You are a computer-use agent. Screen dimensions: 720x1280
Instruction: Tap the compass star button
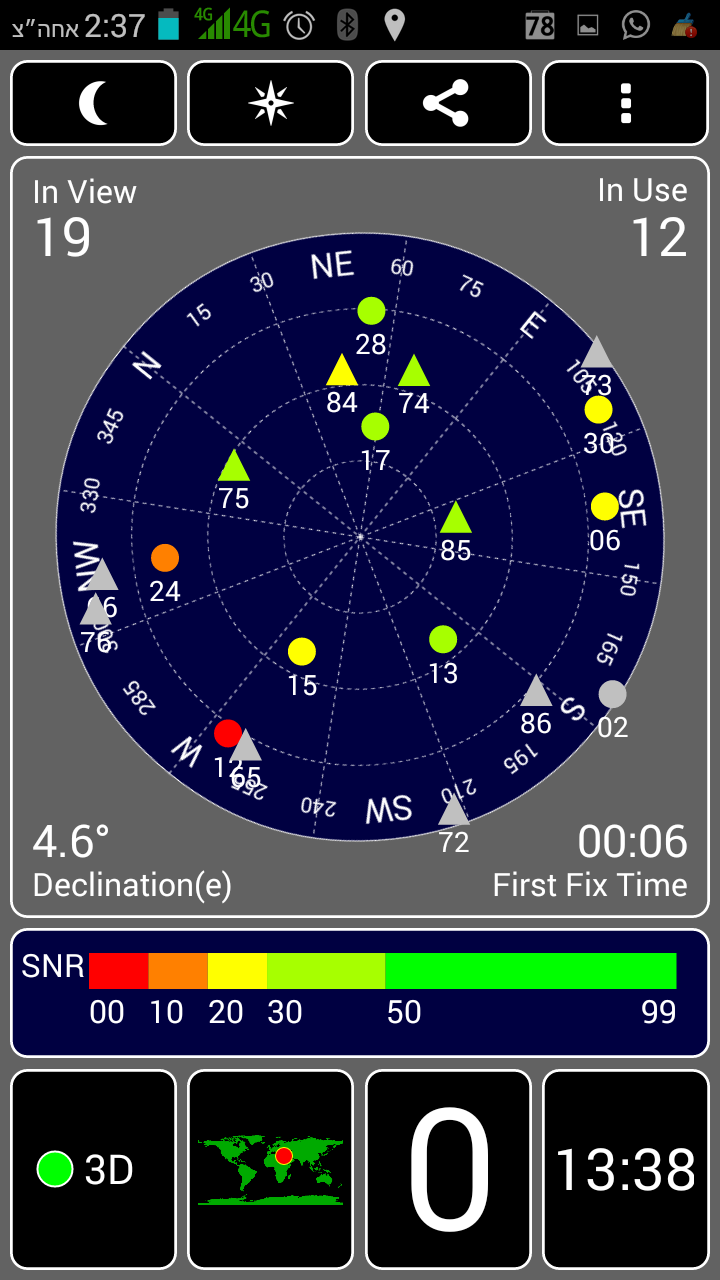271,103
